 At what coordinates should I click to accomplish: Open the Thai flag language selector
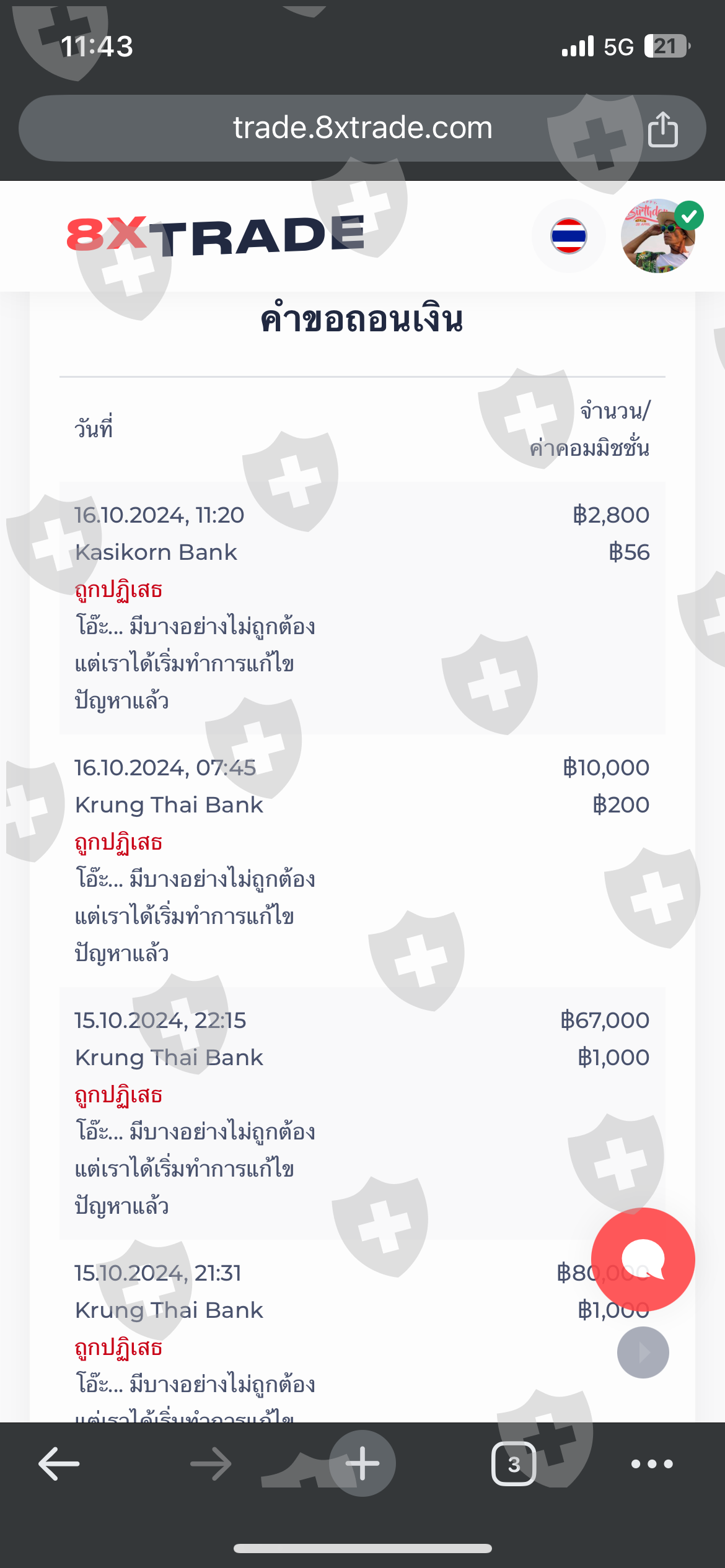(x=568, y=236)
